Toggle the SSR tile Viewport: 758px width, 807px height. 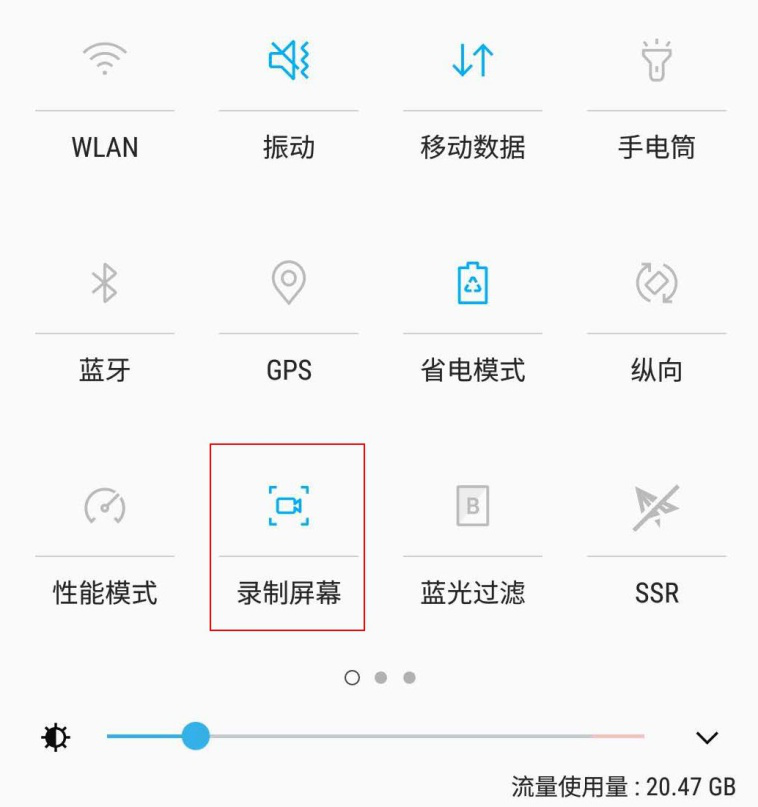(657, 507)
